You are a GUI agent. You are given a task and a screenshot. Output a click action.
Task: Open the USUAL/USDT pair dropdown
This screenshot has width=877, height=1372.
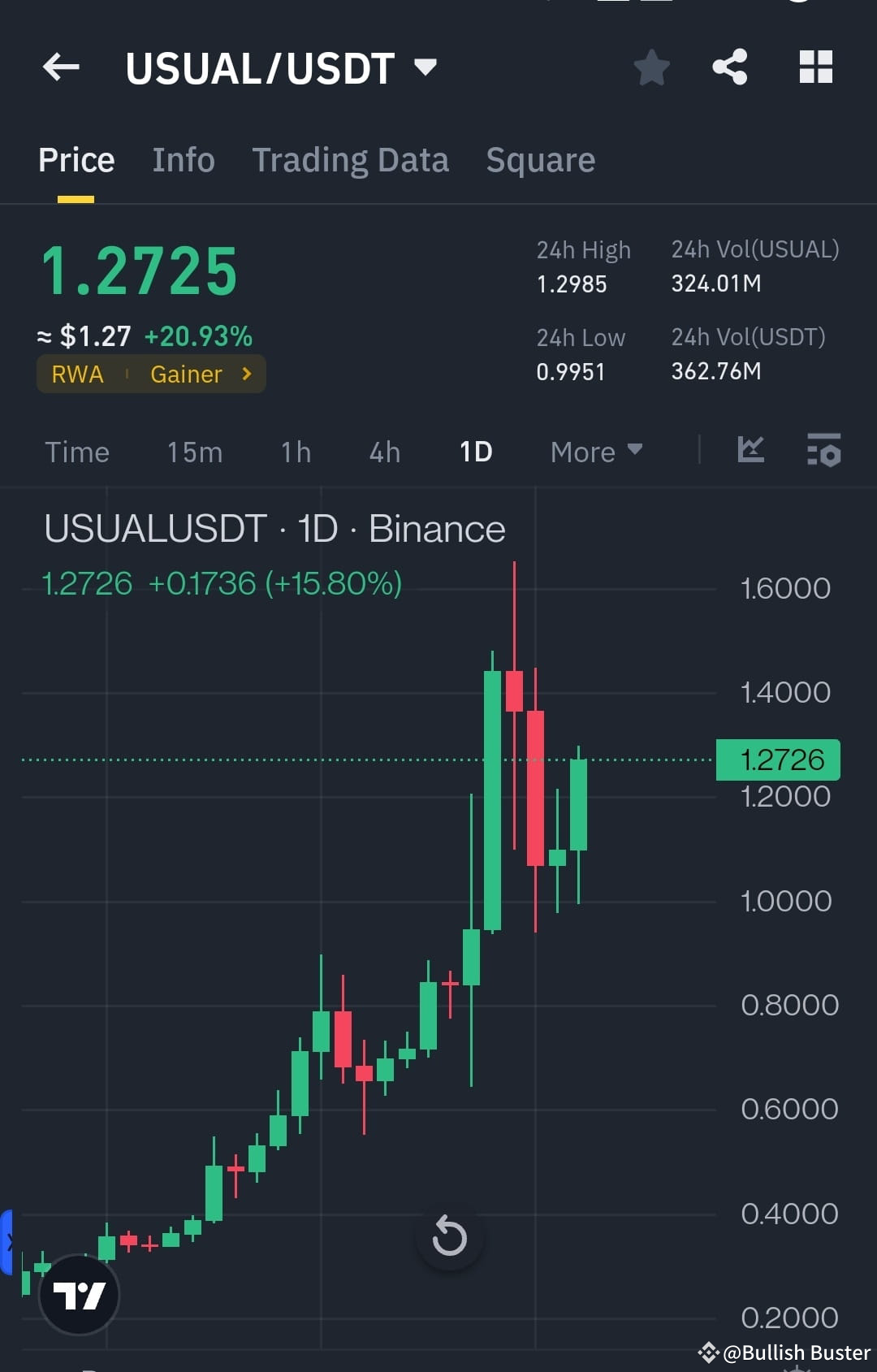pos(426,68)
